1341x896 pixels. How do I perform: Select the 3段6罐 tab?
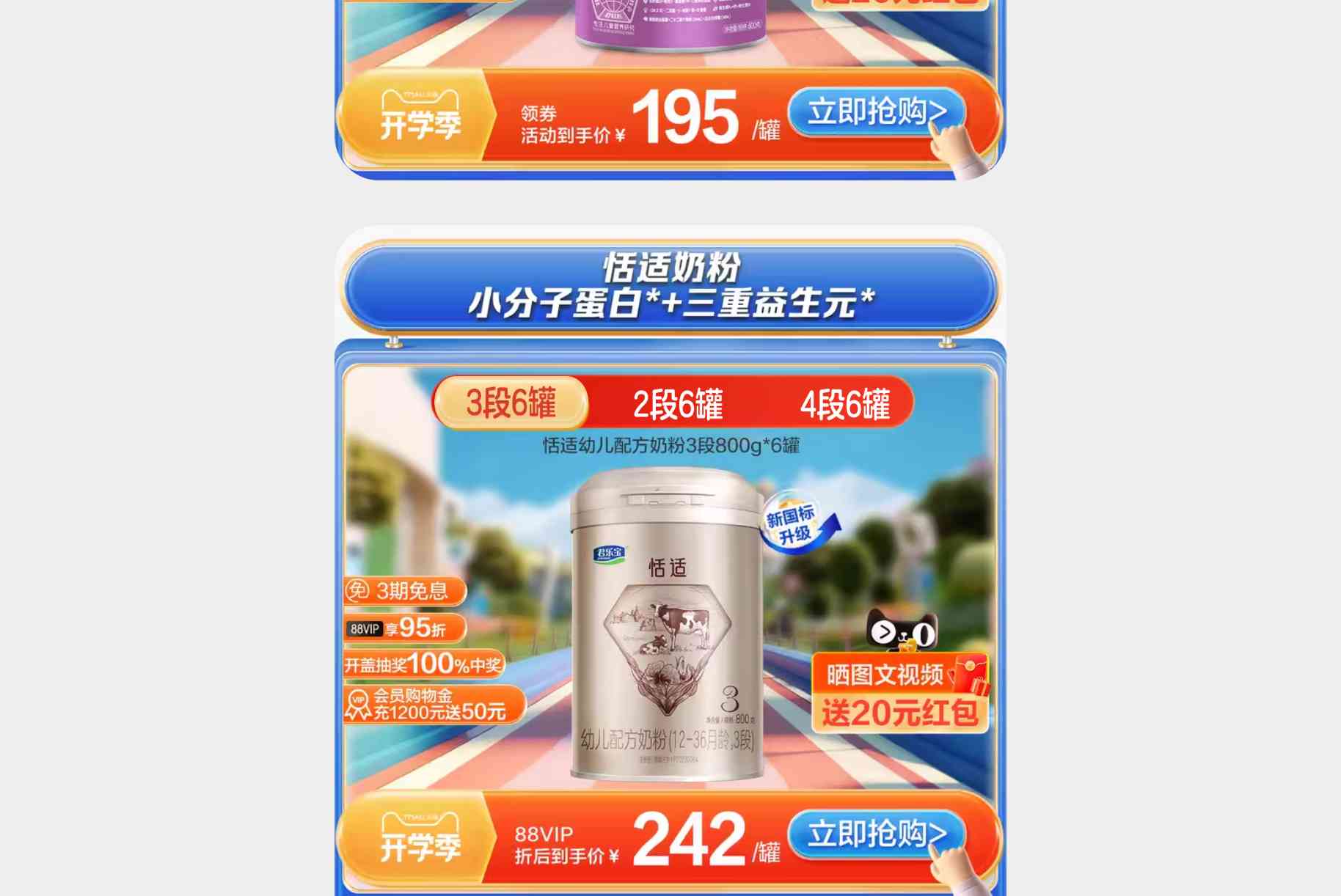[x=511, y=403]
